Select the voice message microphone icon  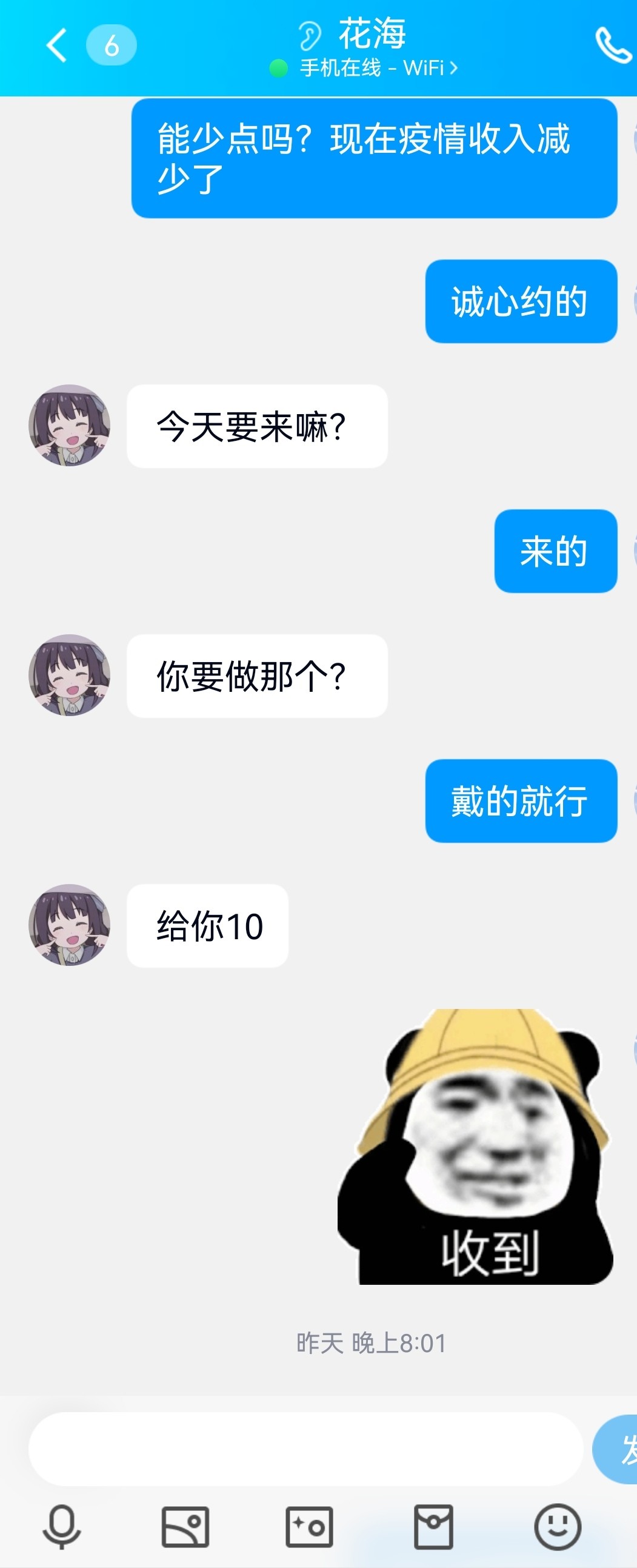tap(63, 1526)
